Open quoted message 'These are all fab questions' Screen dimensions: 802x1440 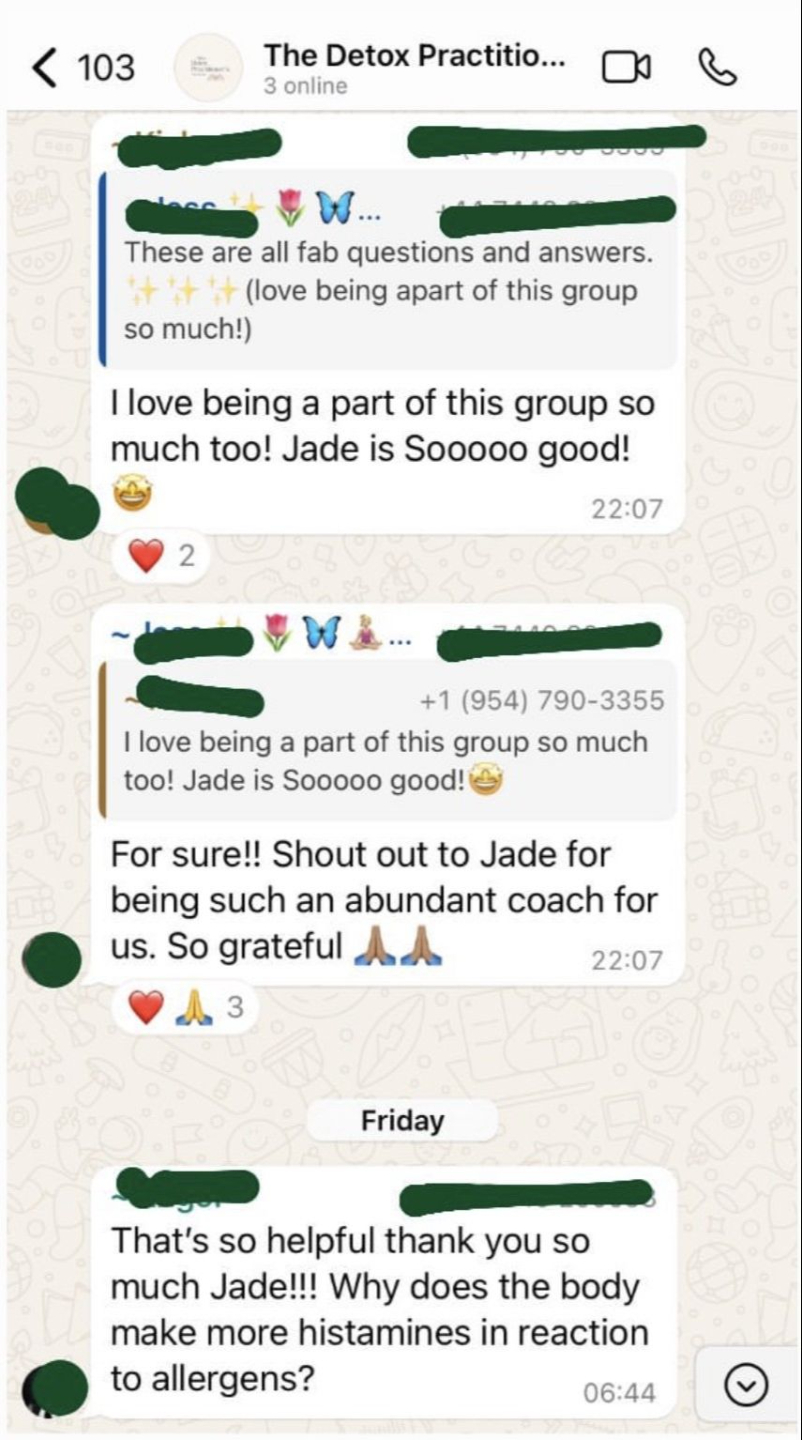390,272
